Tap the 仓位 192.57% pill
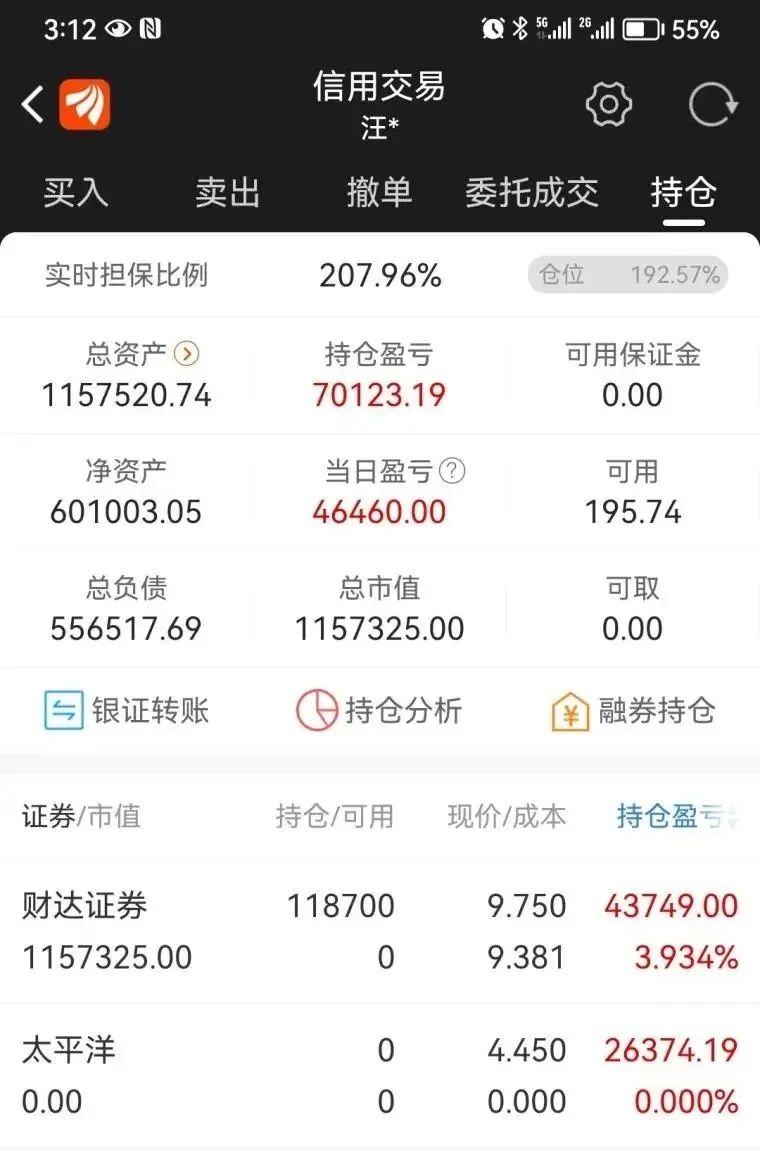Image resolution: width=760 pixels, height=1151 pixels. tap(628, 275)
